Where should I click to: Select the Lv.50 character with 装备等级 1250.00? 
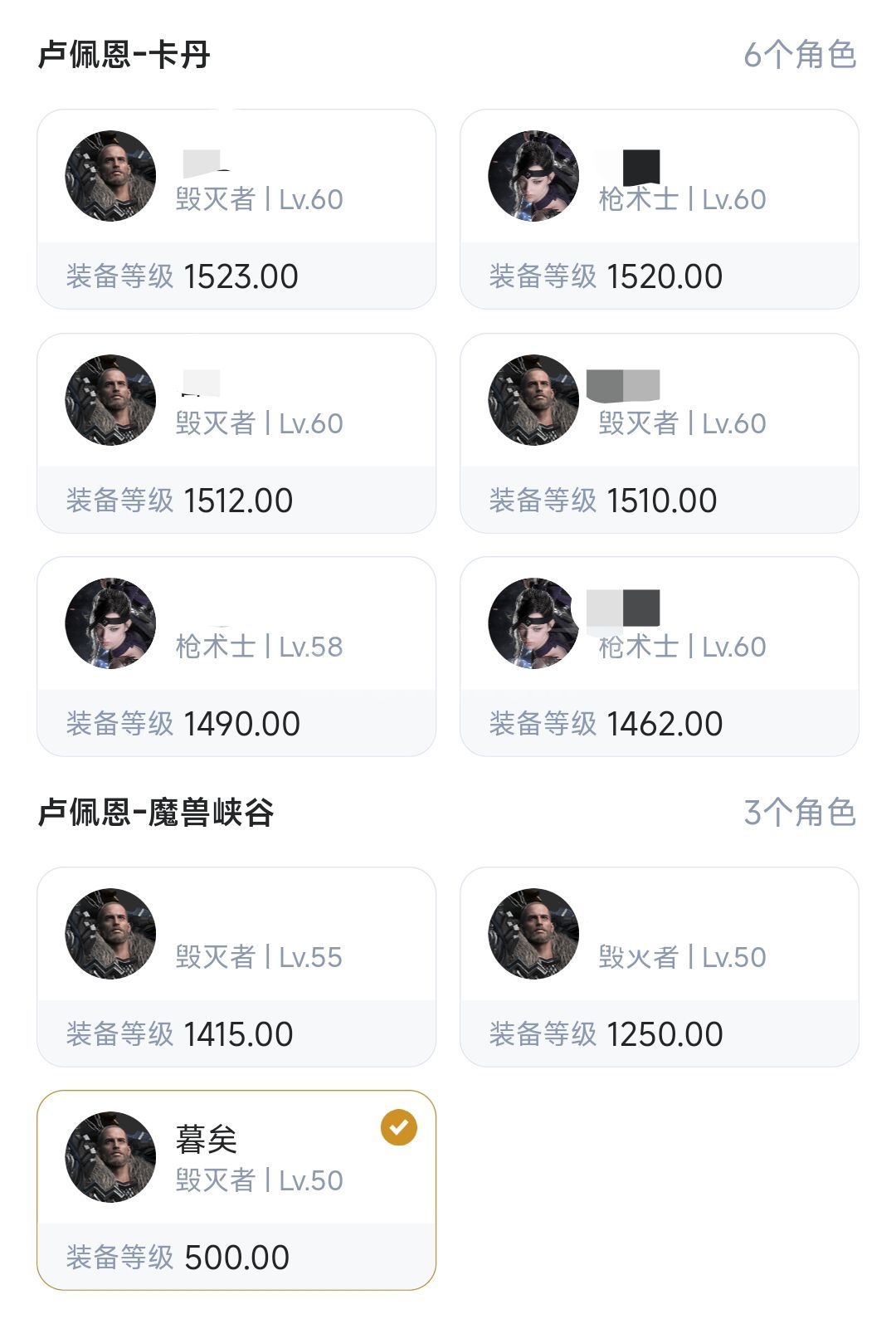tap(660, 967)
